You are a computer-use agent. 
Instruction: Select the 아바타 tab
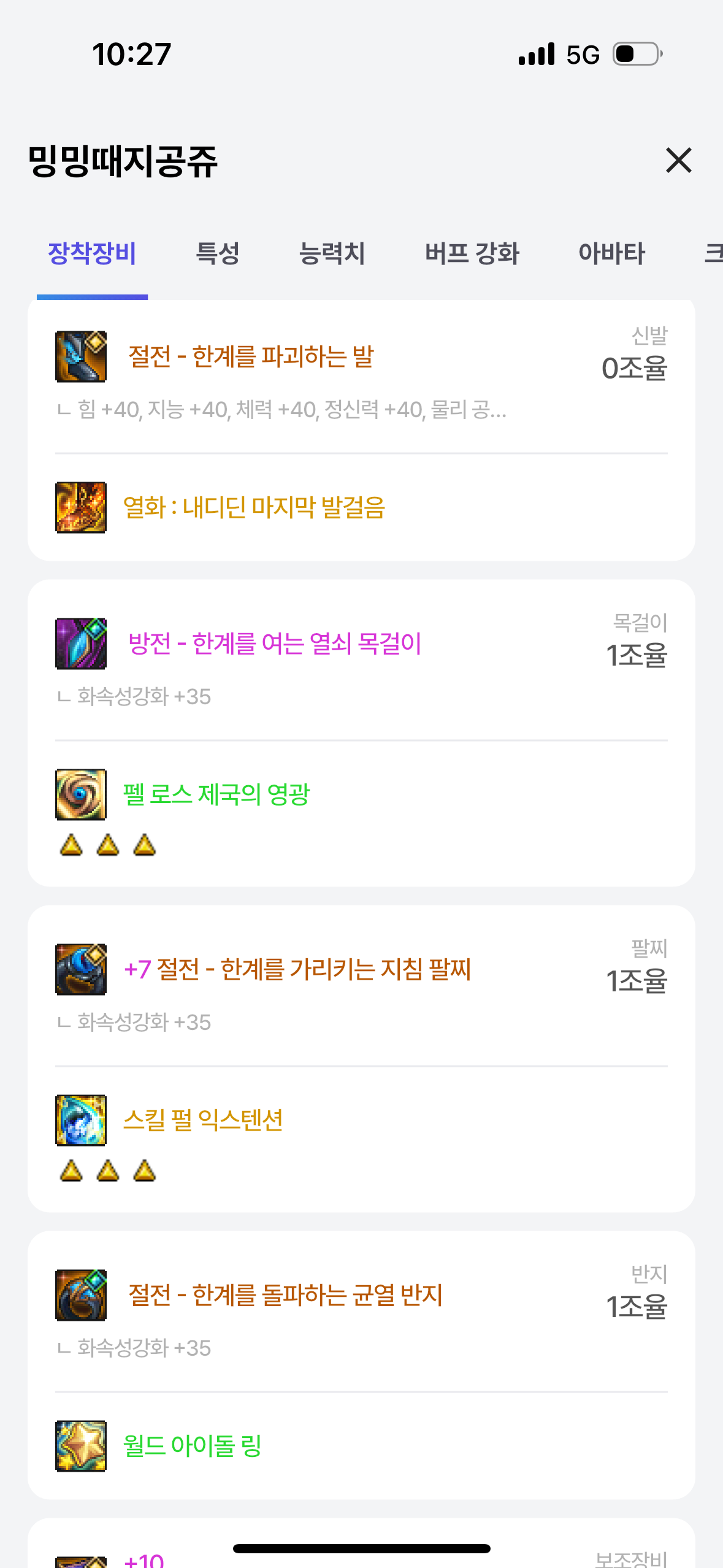click(x=611, y=253)
